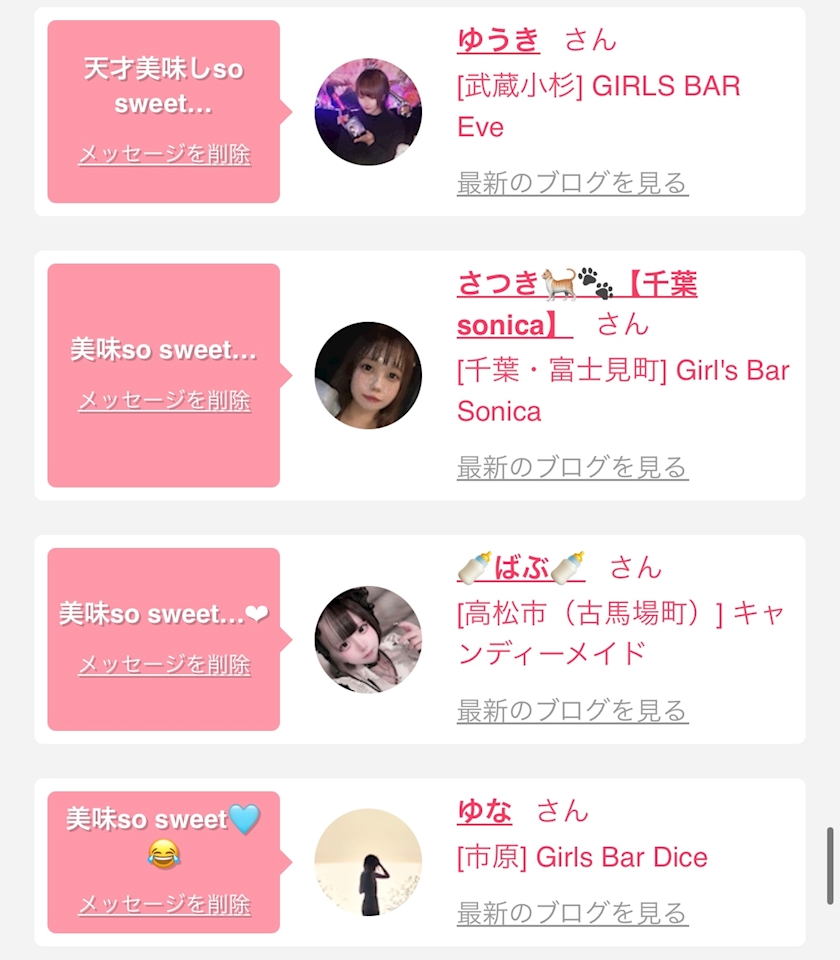Tap ゆうき's profile photo
The height and width of the screenshot is (960, 840).
(x=368, y=111)
